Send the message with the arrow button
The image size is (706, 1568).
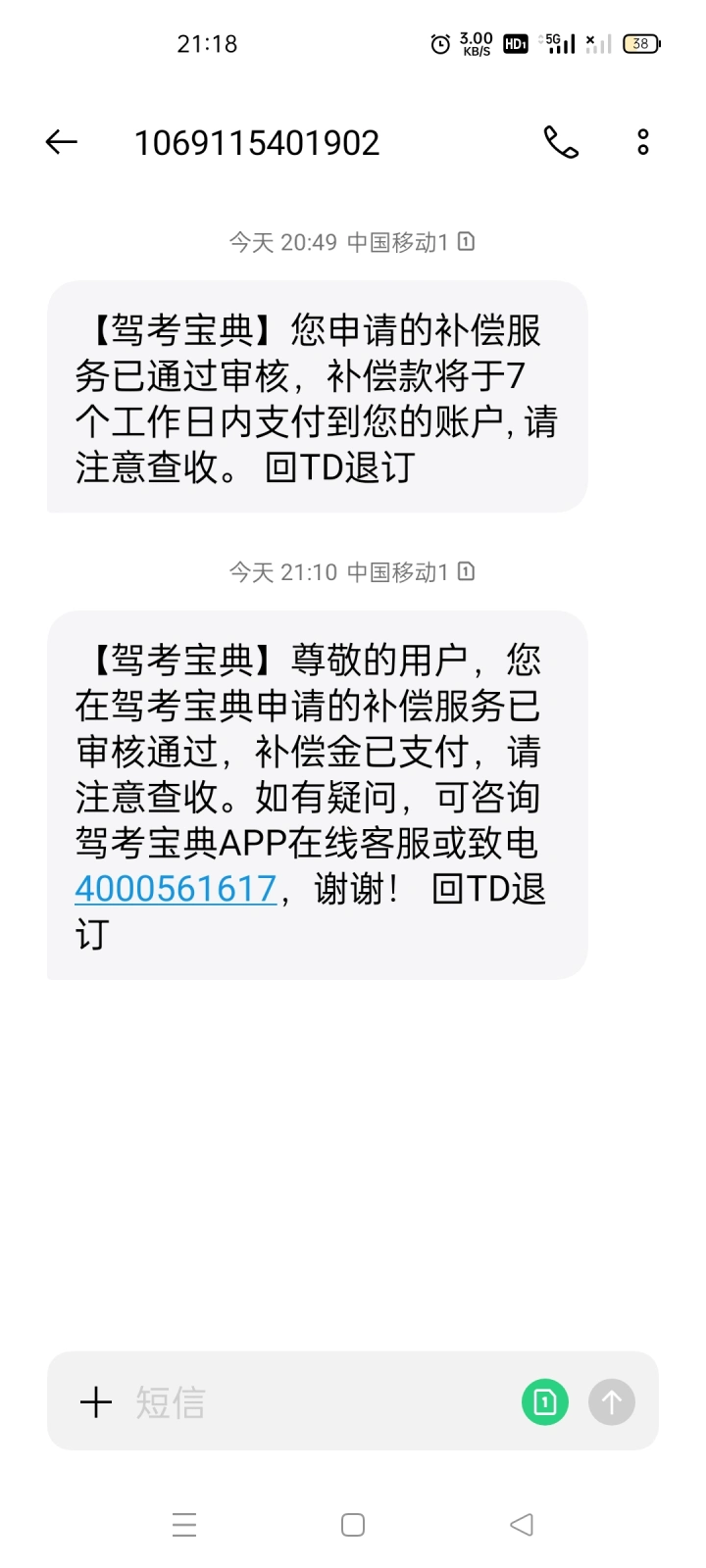click(x=612, y=1402)
